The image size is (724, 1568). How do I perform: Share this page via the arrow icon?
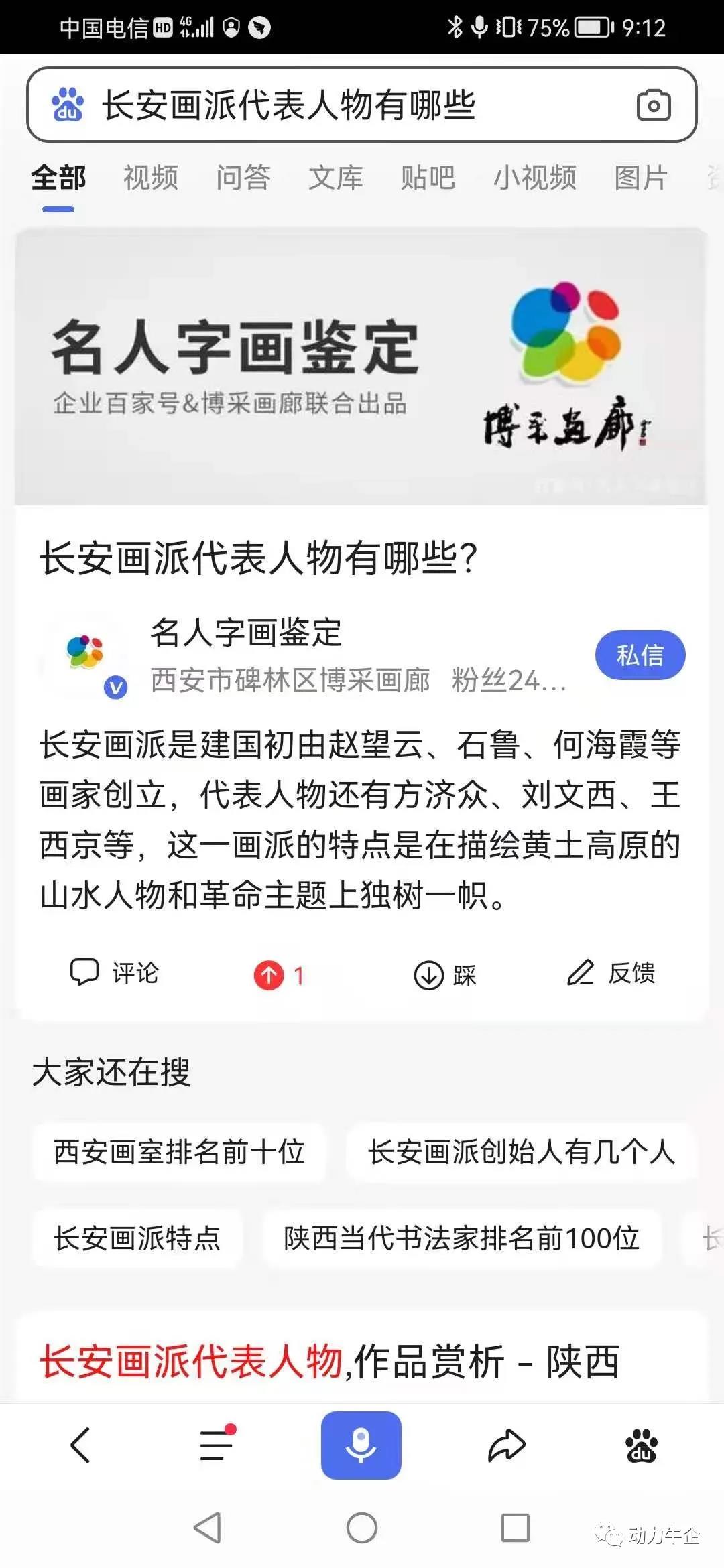click(x=506, y=1445)
